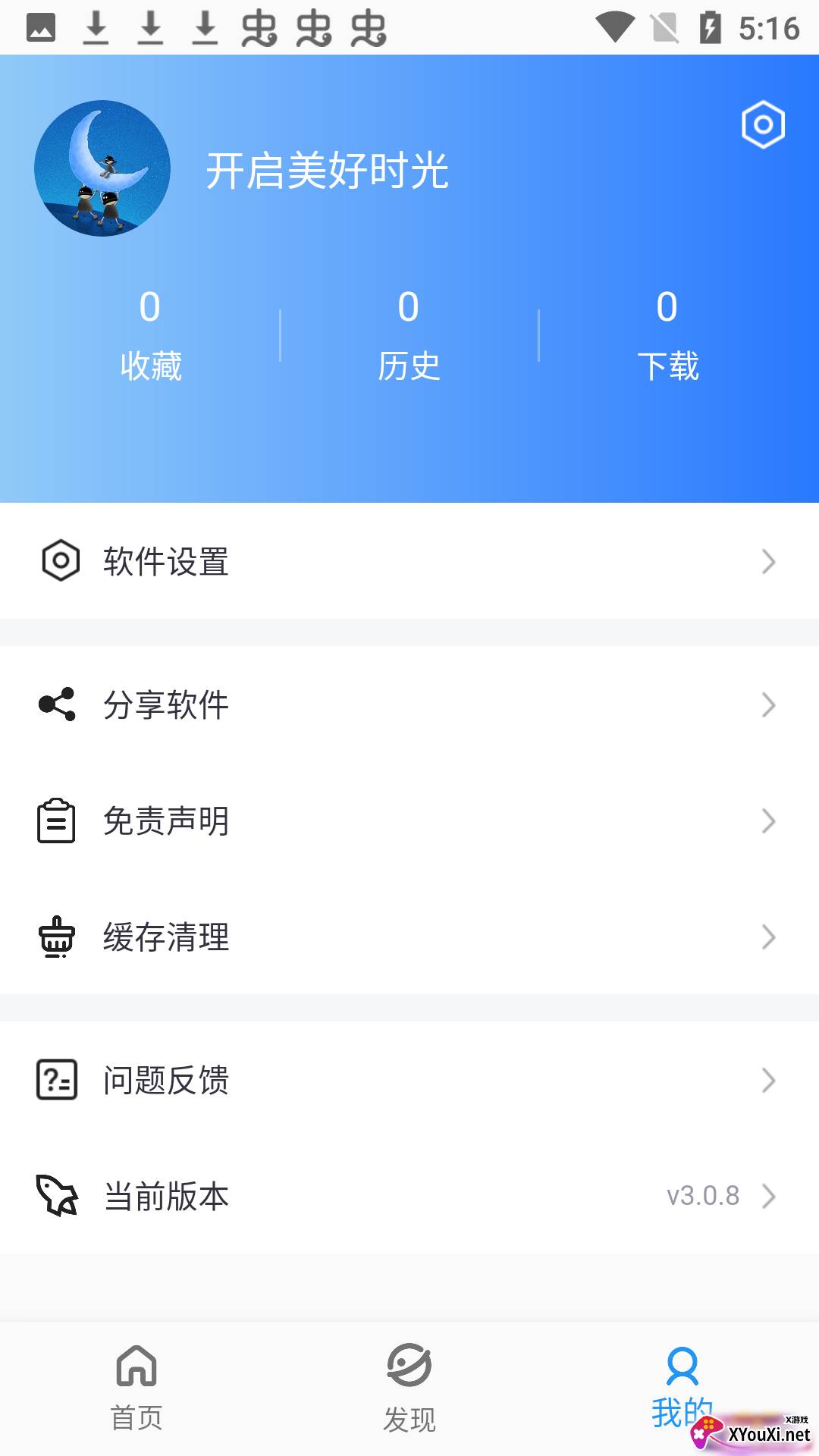Image resolution: width=819 pixels, height=1456 pixels.
Task: Select the 我的 tab
Action: point(682,1386)
